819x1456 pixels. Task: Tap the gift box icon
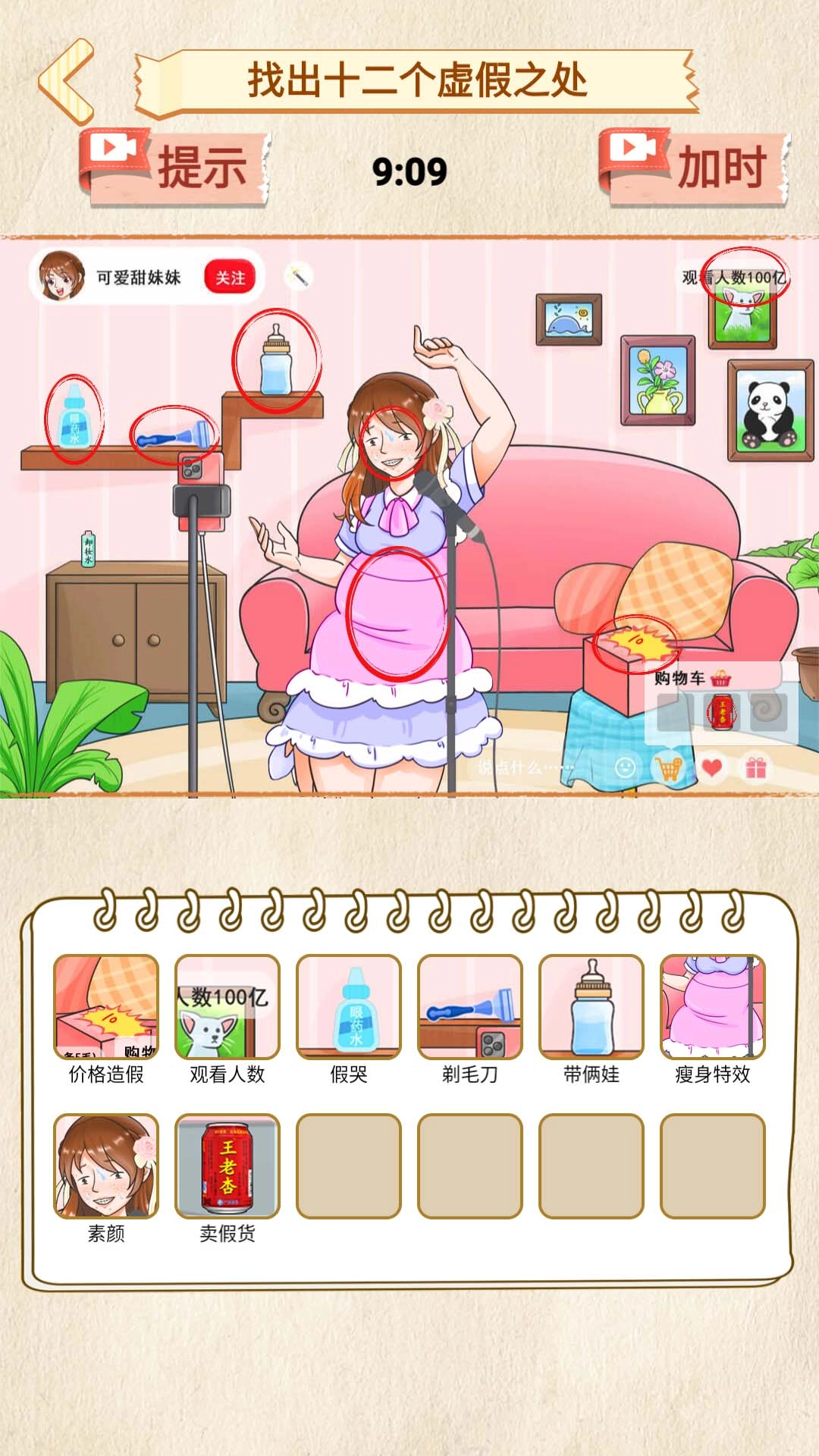pyautogui.click(x=755, y=768)
